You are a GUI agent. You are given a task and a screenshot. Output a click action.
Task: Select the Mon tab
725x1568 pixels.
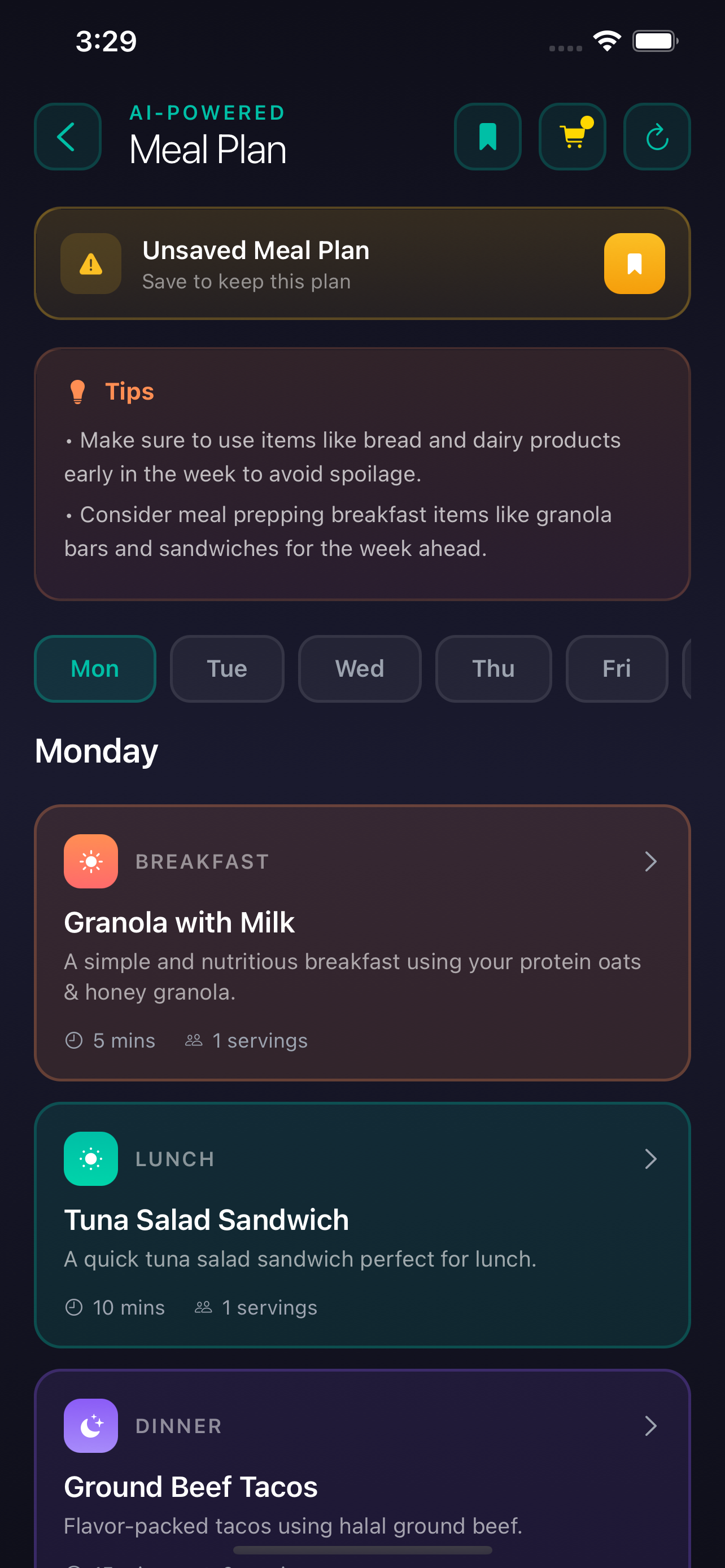[x=94, y=668]
